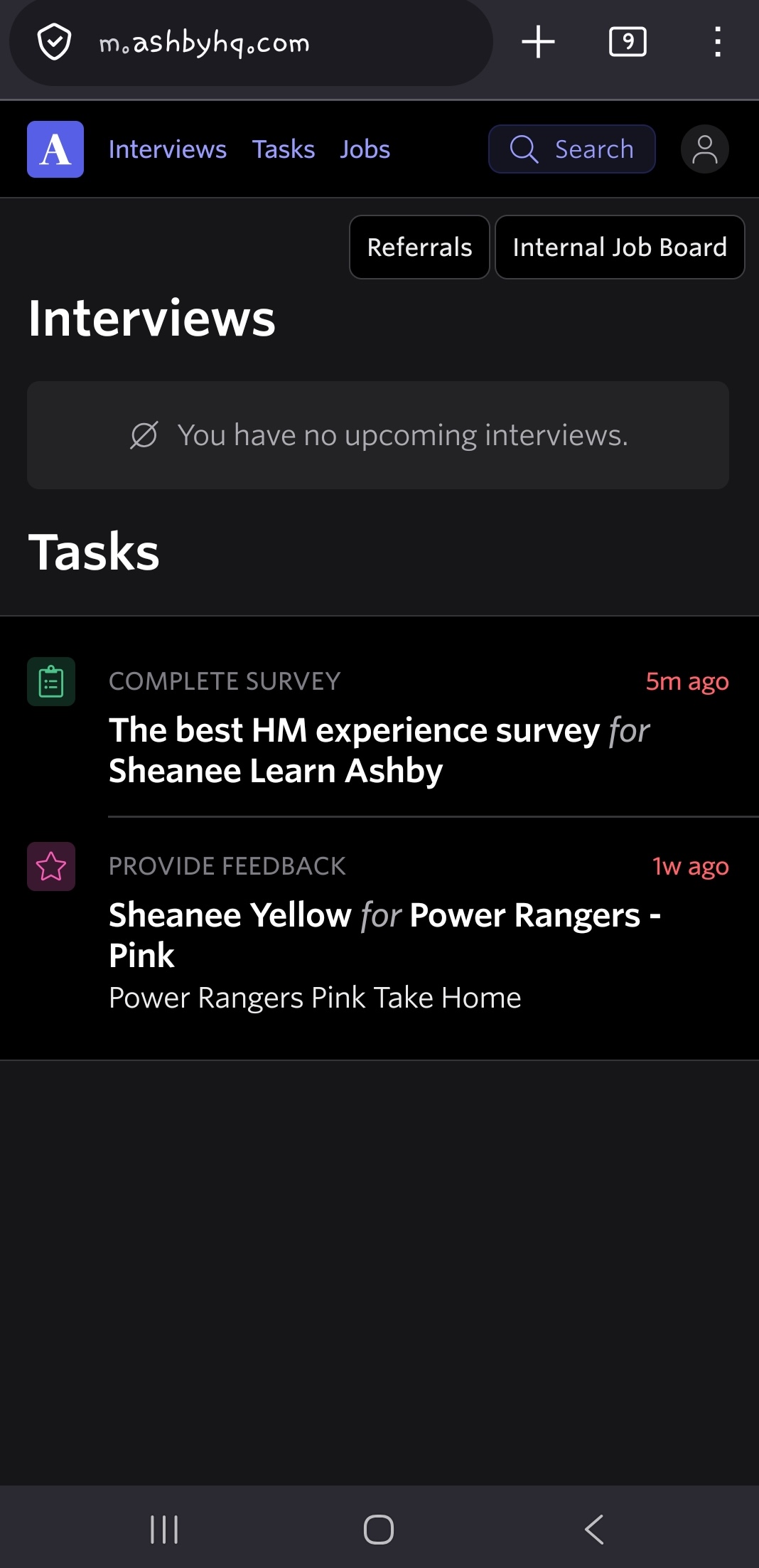Open the Internal Job Board
The height and width of the screenshot is (1568, 759).
[x=619, y=247]
